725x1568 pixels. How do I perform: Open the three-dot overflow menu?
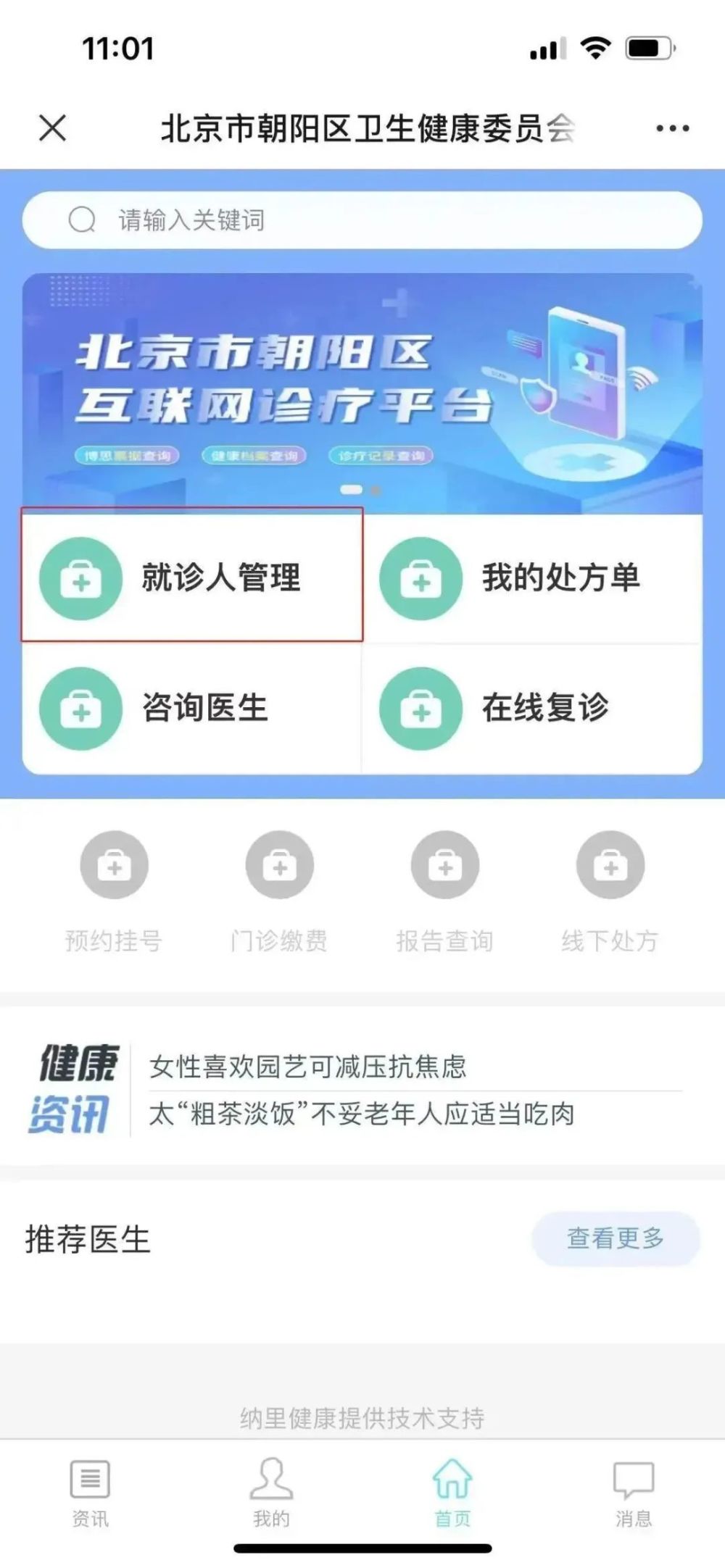tap(672, 129)
